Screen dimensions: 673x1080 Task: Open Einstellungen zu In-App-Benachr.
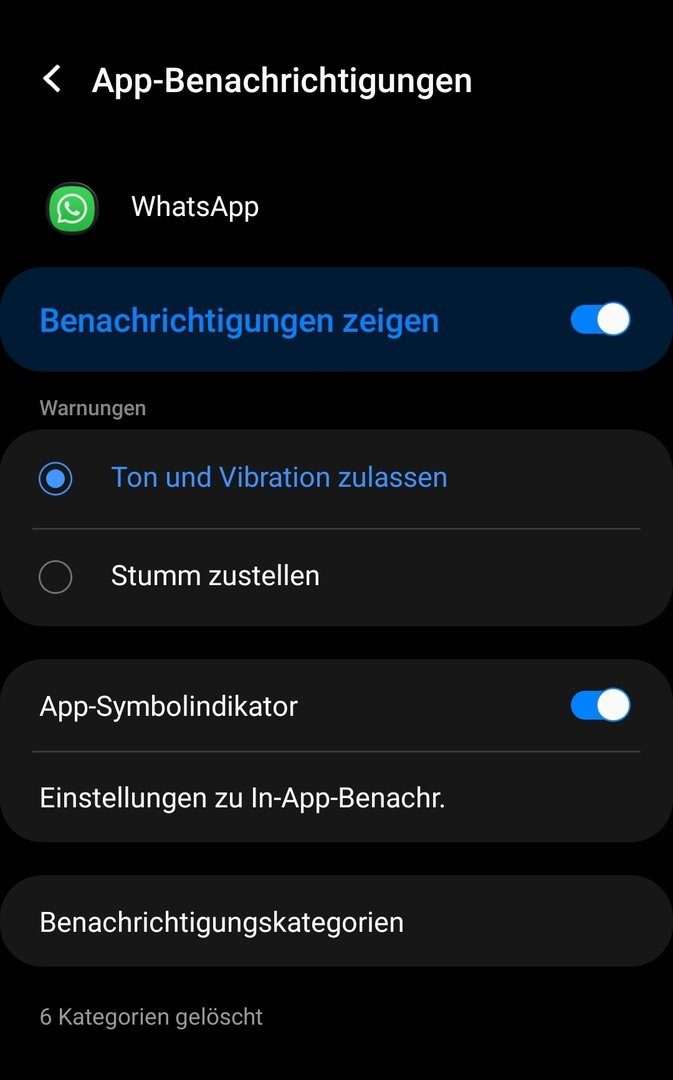coord(242,798)
